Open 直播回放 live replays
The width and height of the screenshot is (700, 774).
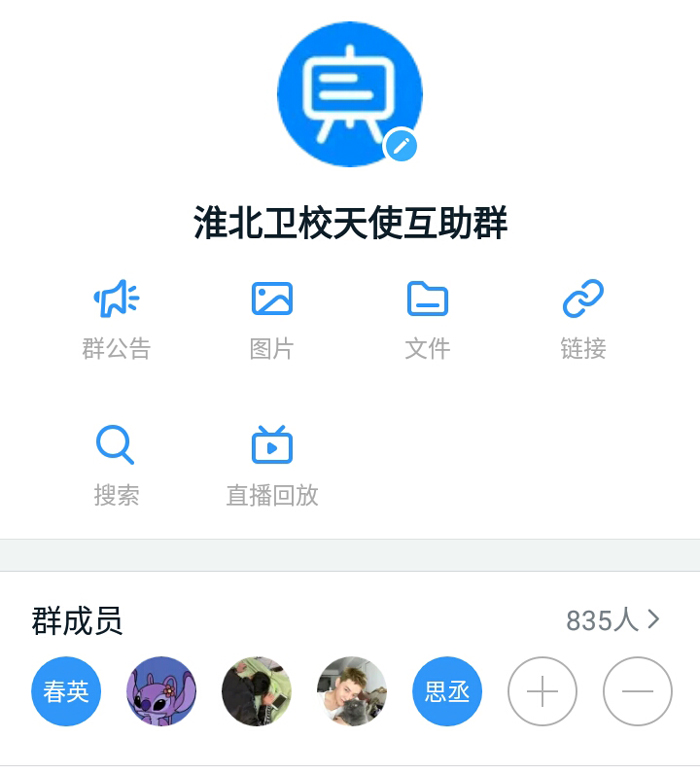click(x=272, y=465)
